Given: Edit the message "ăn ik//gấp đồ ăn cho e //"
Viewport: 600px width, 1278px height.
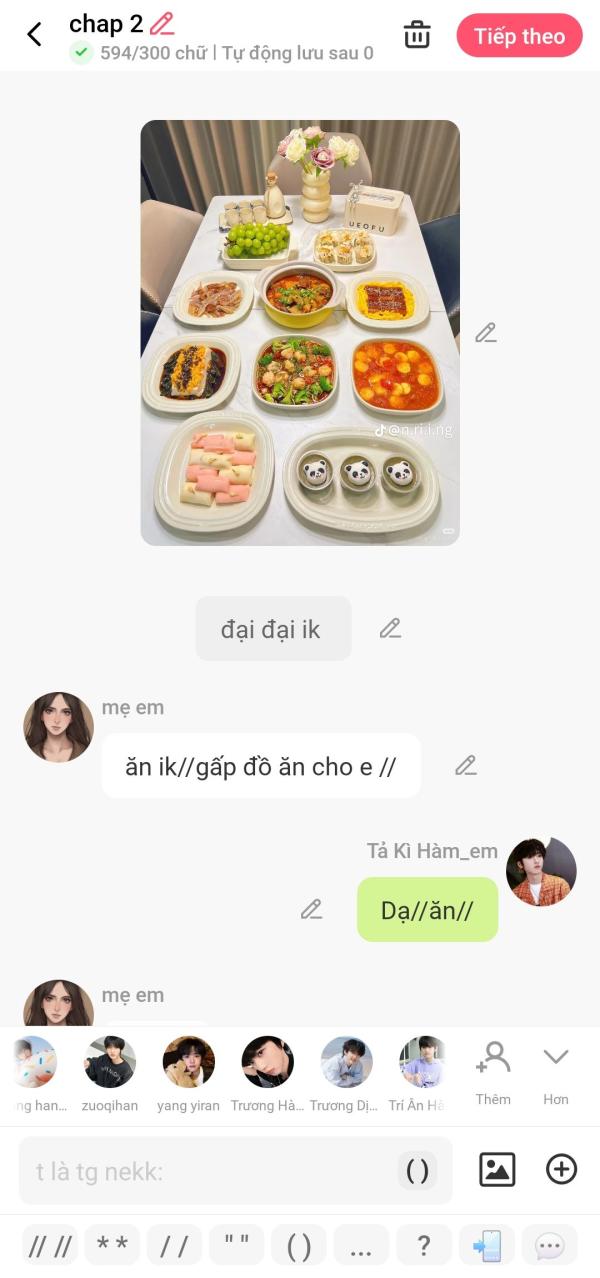Looking at the screenshot, I should (x=466, y=766).
